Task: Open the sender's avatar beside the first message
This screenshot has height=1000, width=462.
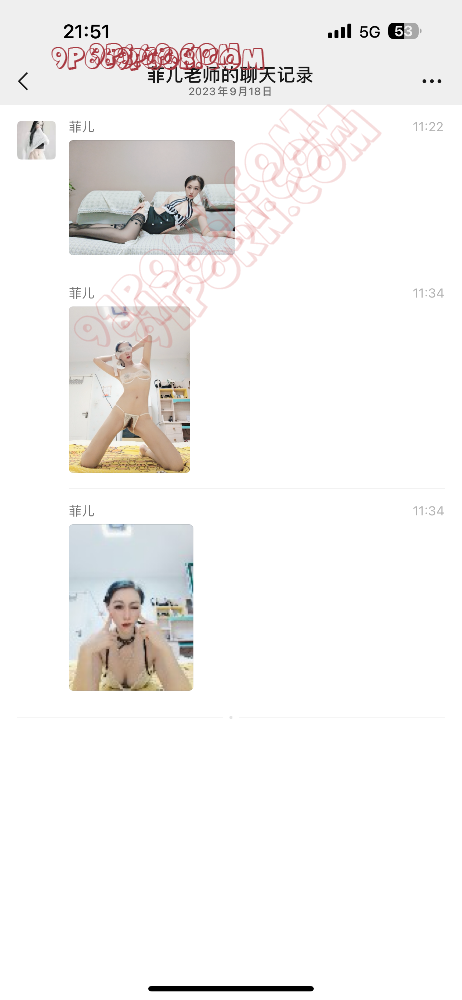Action: [x=36, y=140]
